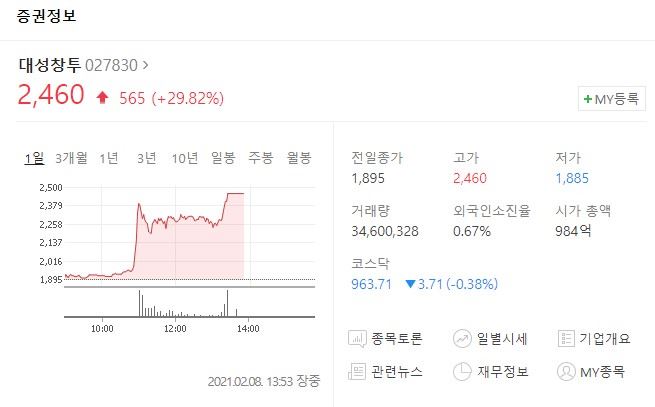Switch chart to 1년 period

click(109, 158)
